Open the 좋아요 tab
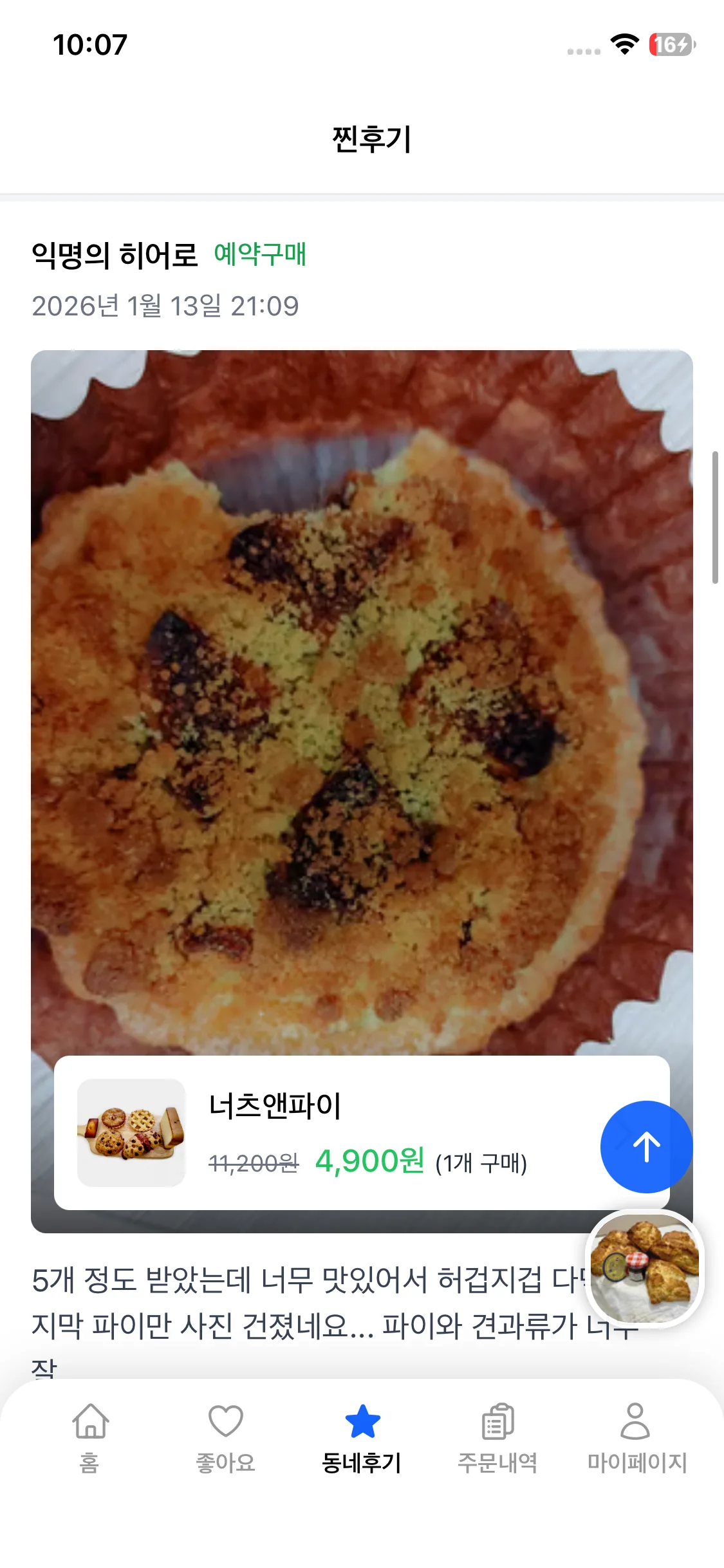The image size is (724, 1568). [226, 1438]
